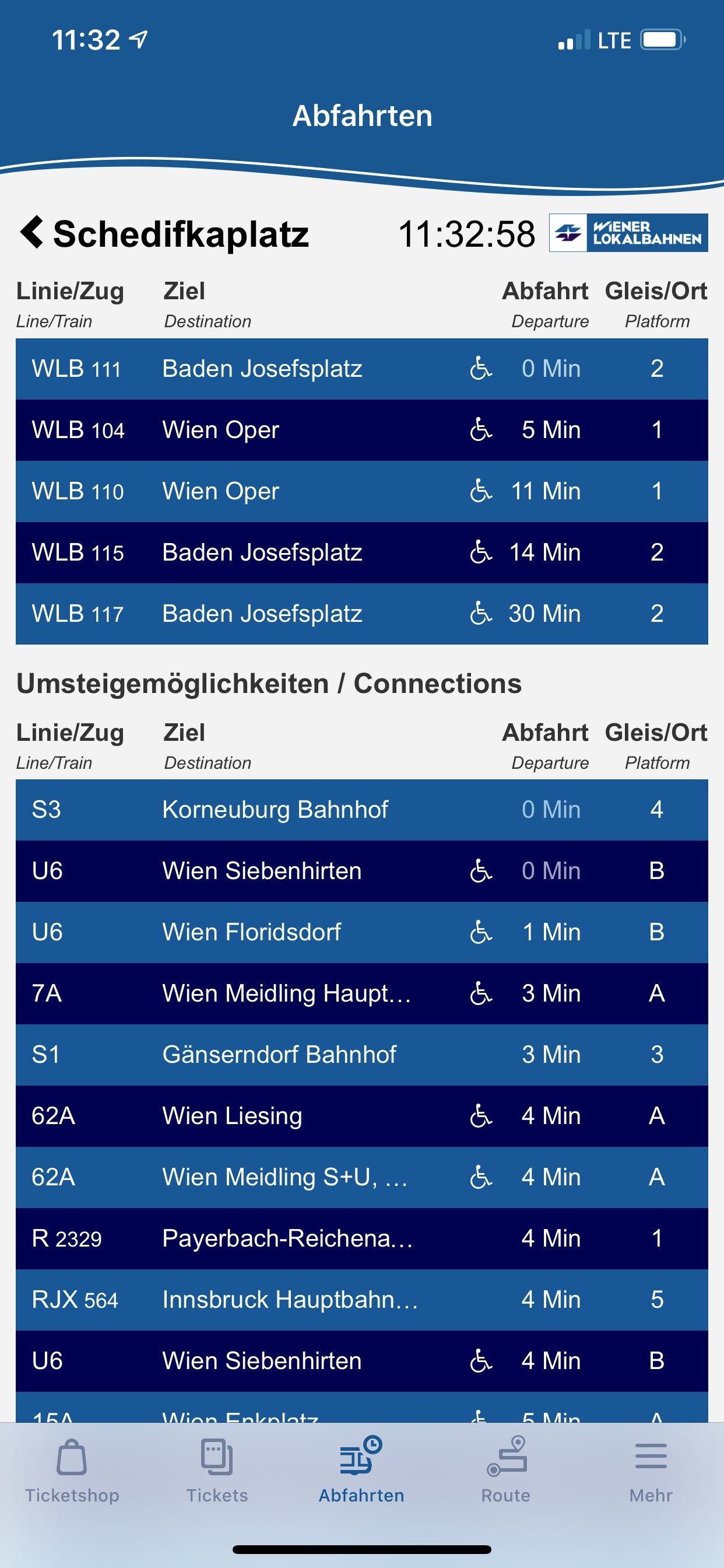Select the Tickets icon in the navigation bar

(217, 1467)
